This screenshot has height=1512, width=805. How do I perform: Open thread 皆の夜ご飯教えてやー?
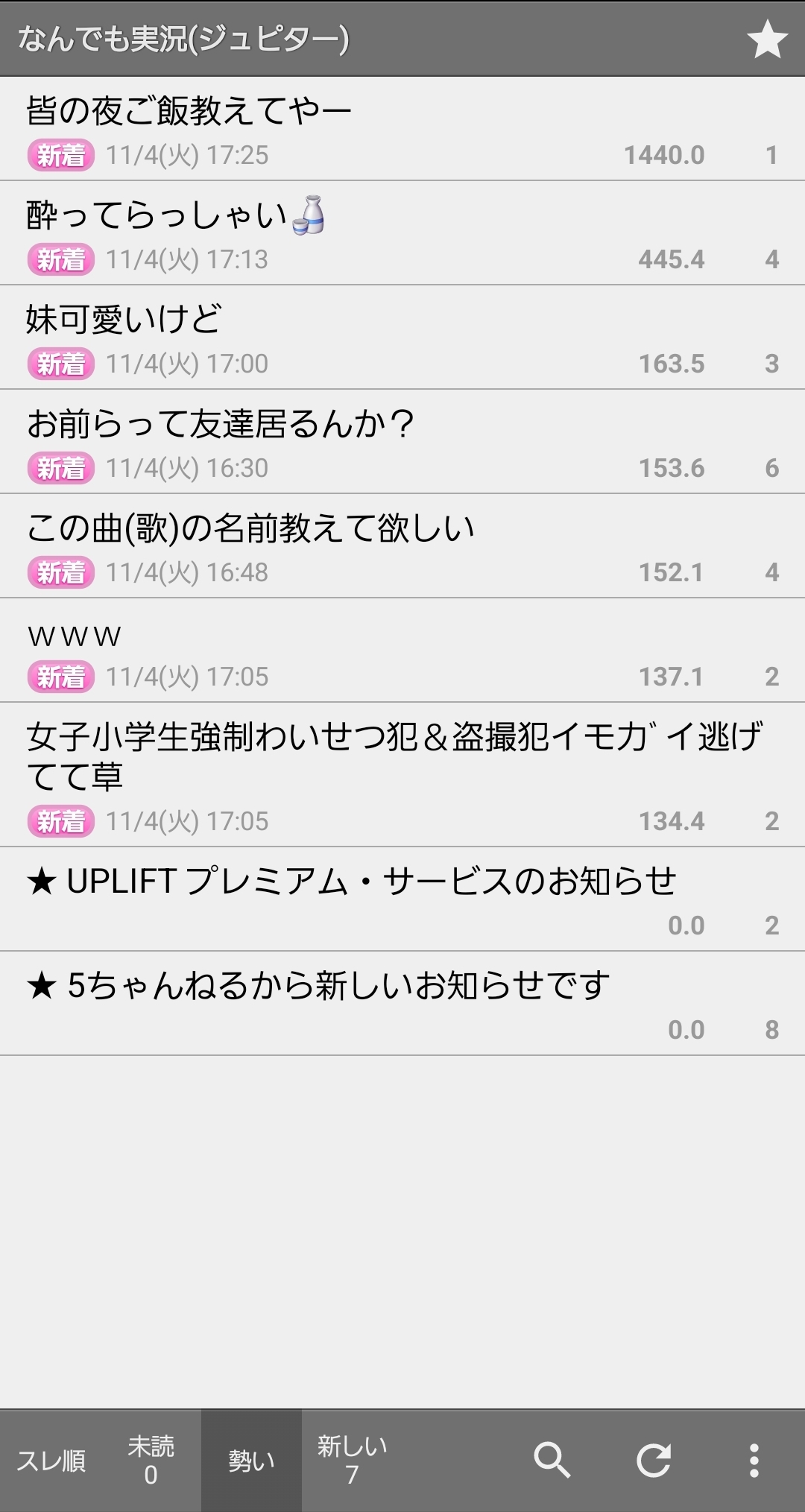pos(402,128)
